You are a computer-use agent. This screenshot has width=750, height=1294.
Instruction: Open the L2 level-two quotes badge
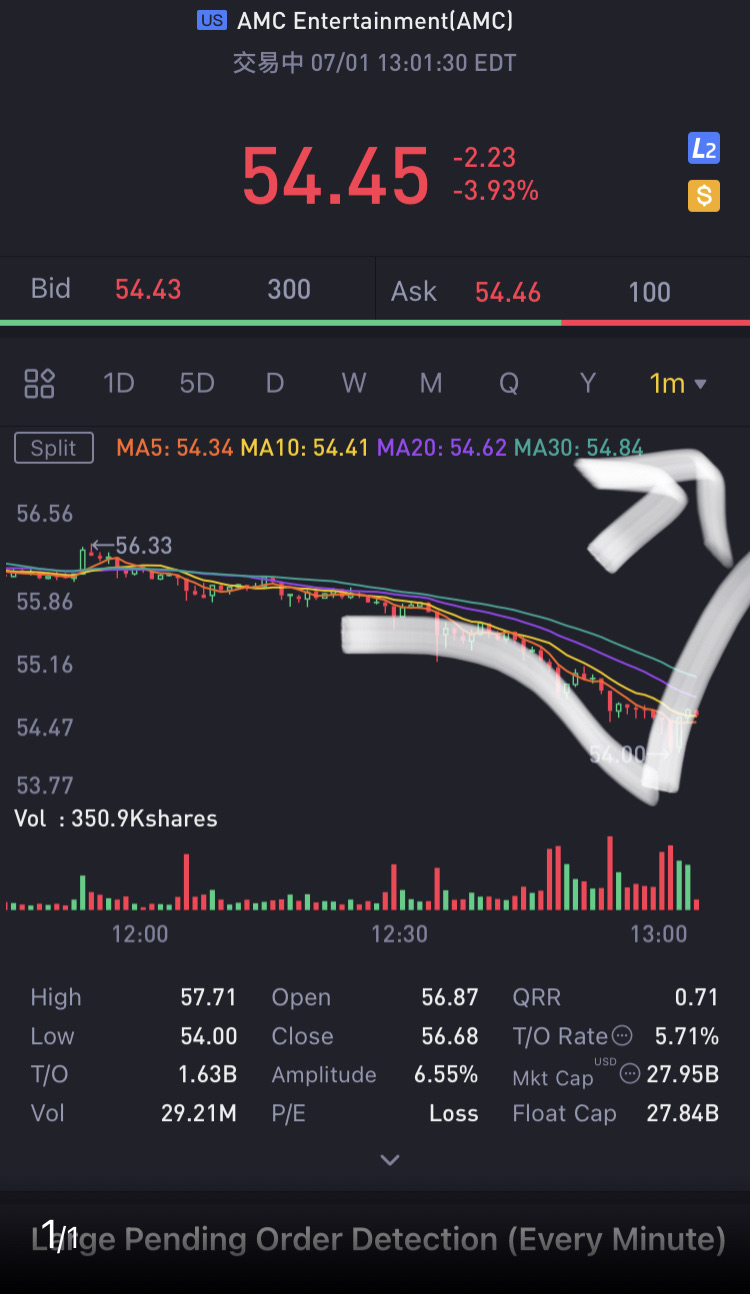pos(704,149)
